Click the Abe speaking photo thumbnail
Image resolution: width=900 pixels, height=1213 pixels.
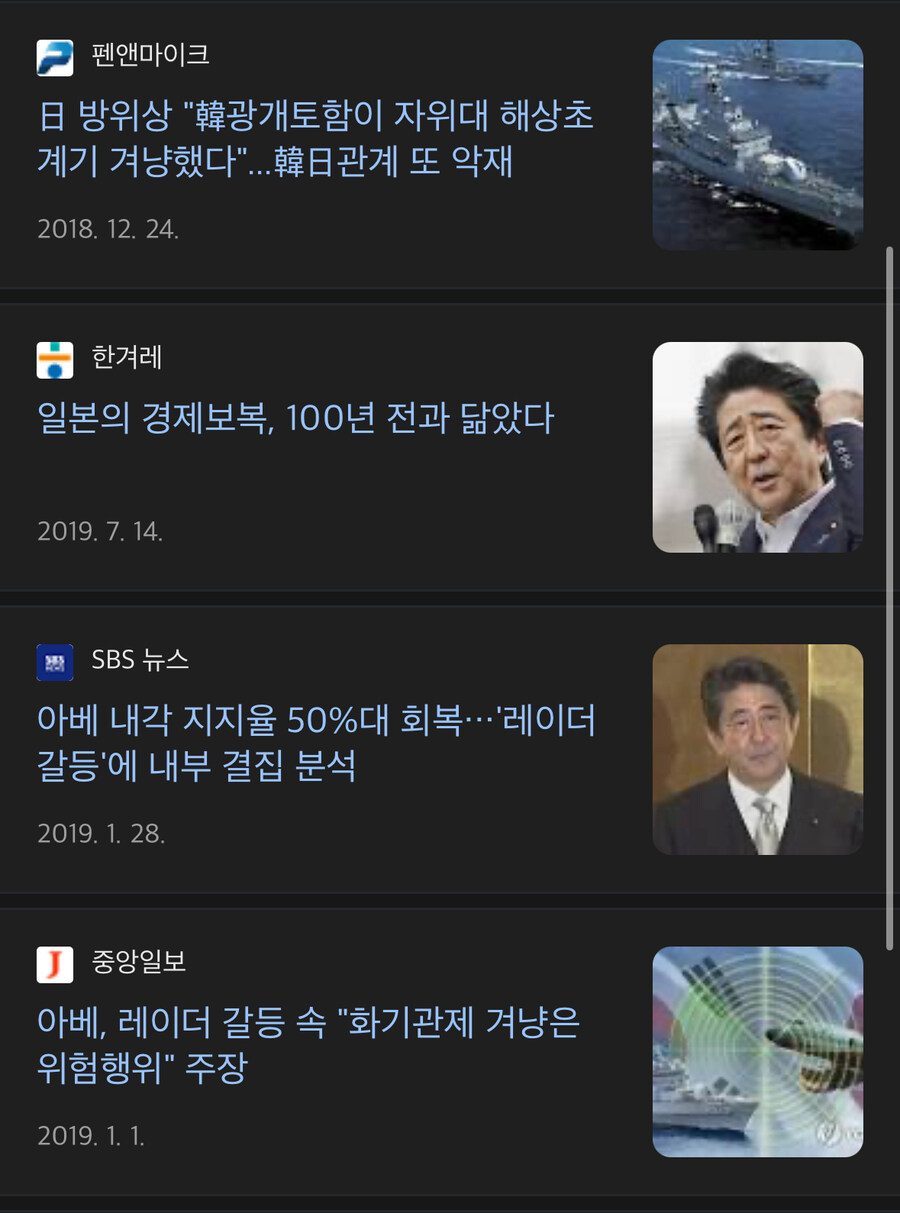pos(757,446)
